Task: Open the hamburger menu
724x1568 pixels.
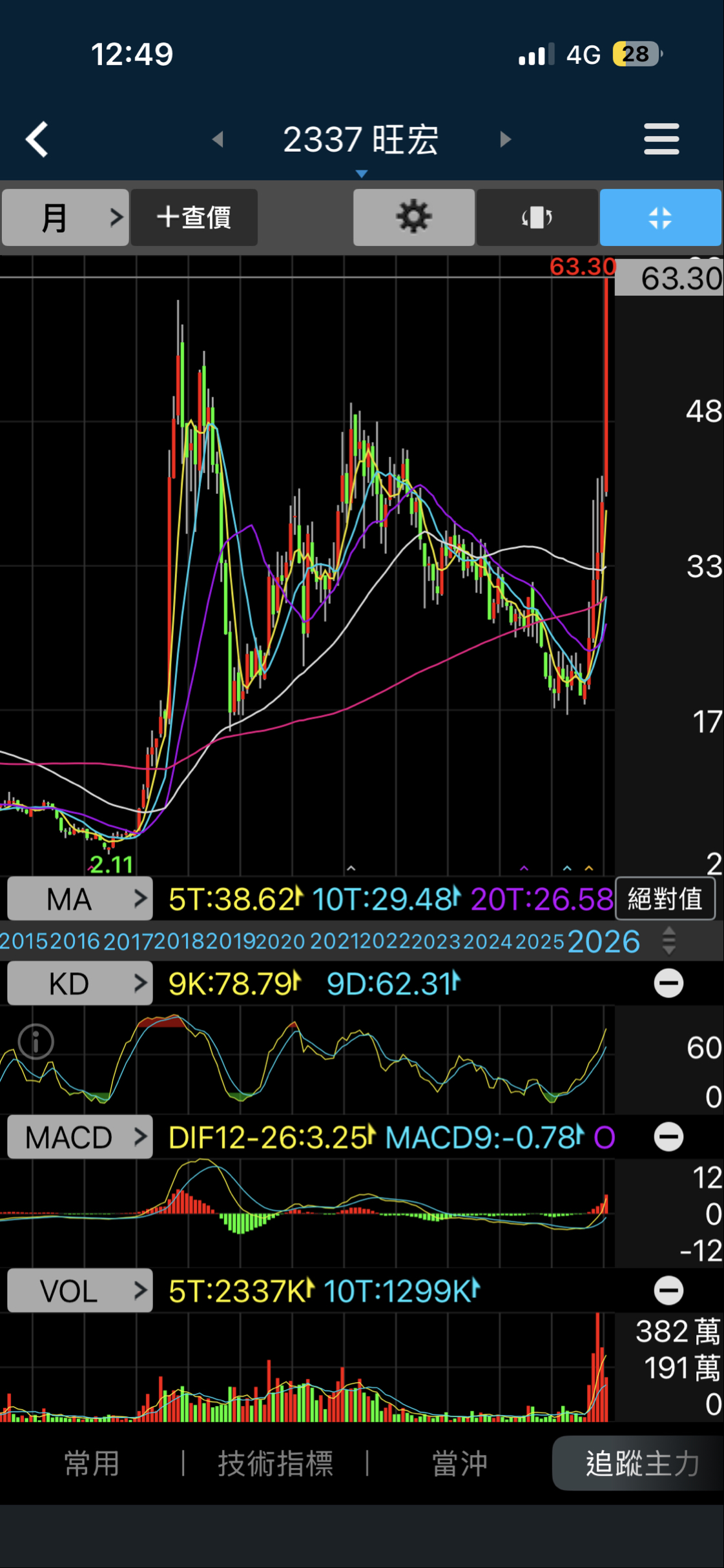Action: point(661,139)
